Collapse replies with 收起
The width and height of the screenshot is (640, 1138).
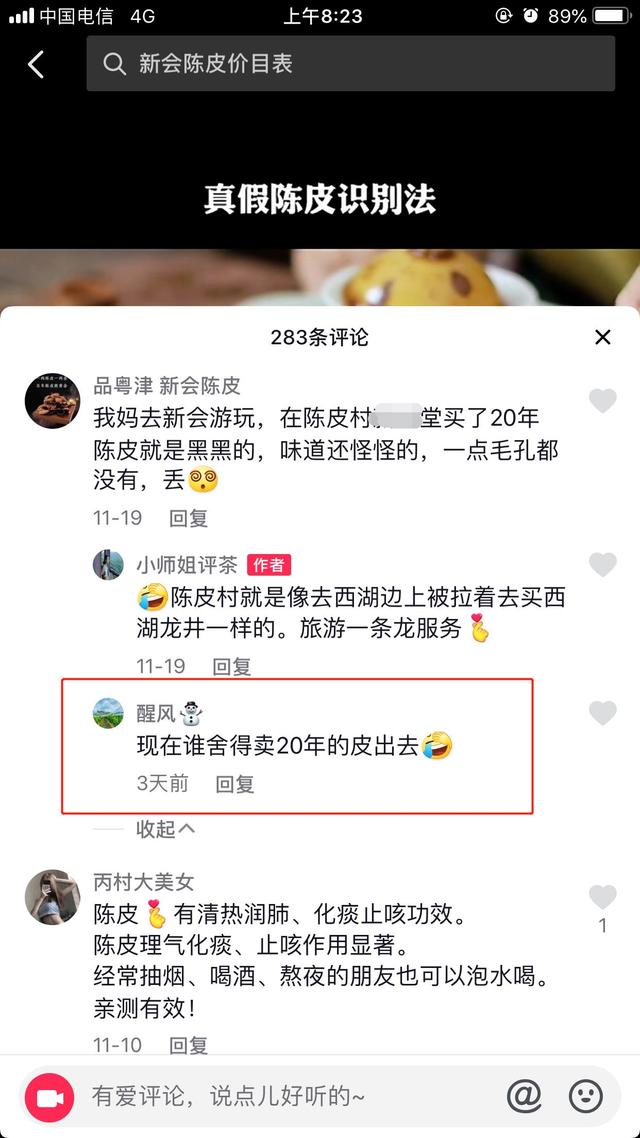tap(165, 829)
